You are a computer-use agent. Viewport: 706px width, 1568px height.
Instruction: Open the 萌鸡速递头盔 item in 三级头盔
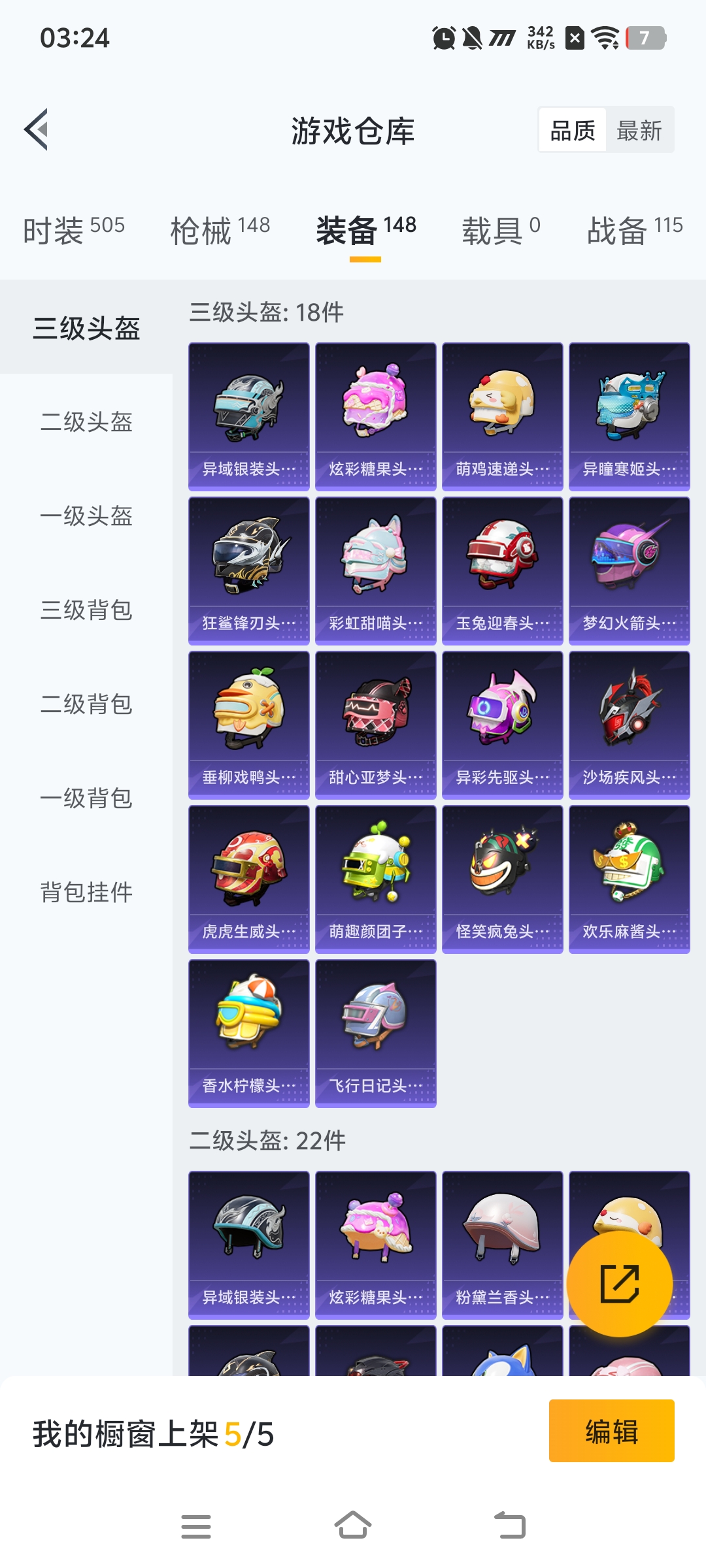(x=502, y=416)
